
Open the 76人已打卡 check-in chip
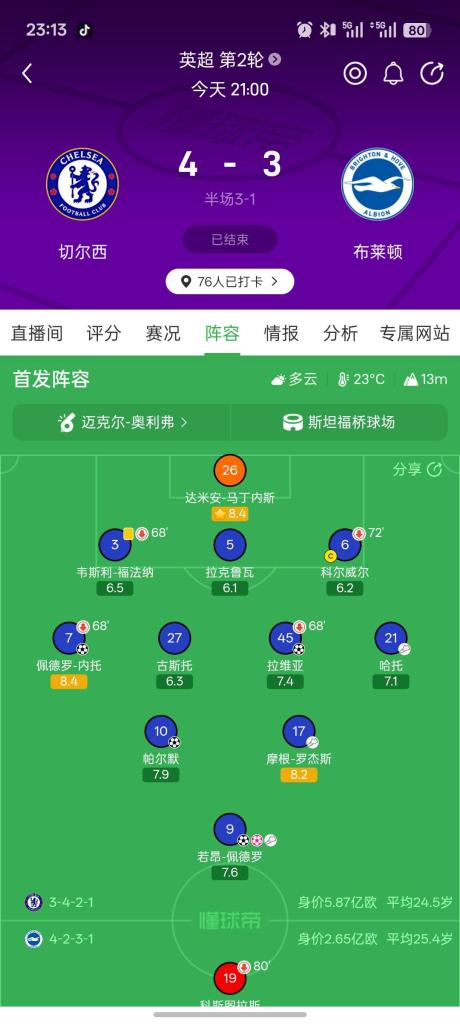pyautogui.click(x=230, y=282)
